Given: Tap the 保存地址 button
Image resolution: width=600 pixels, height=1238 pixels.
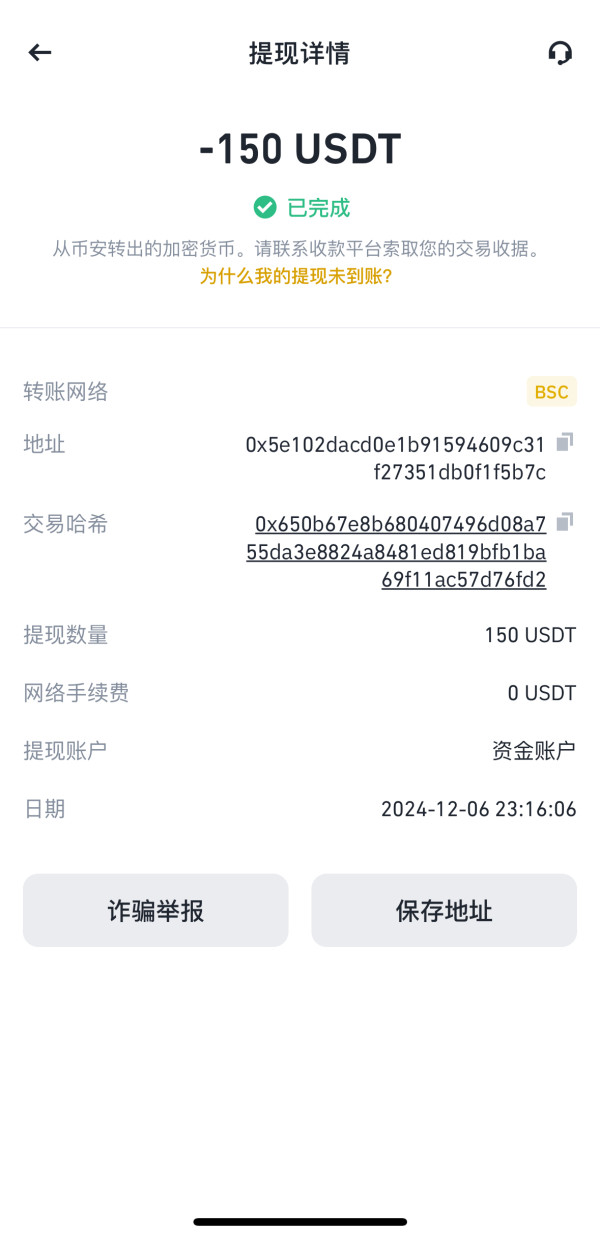Looking at the screenshot, I should tap(444, 910).
